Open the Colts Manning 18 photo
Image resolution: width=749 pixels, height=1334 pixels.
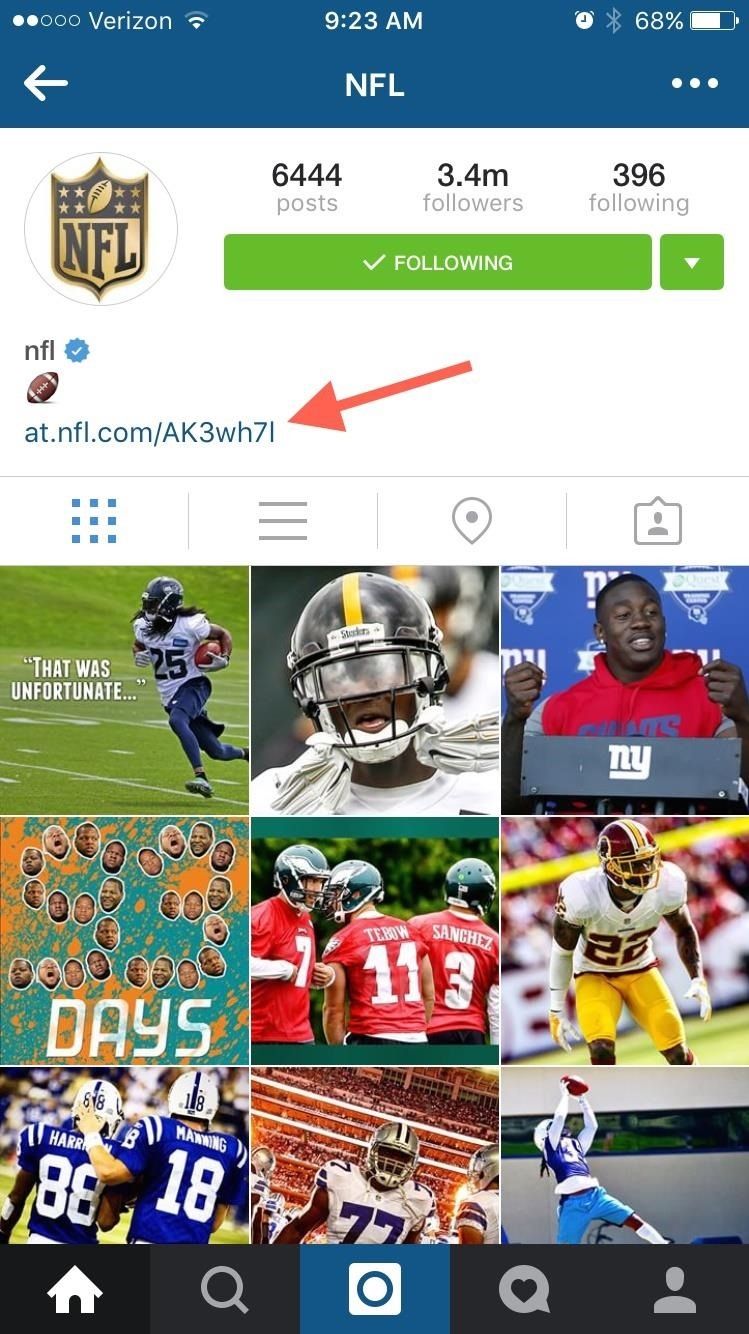[124, 1155]
